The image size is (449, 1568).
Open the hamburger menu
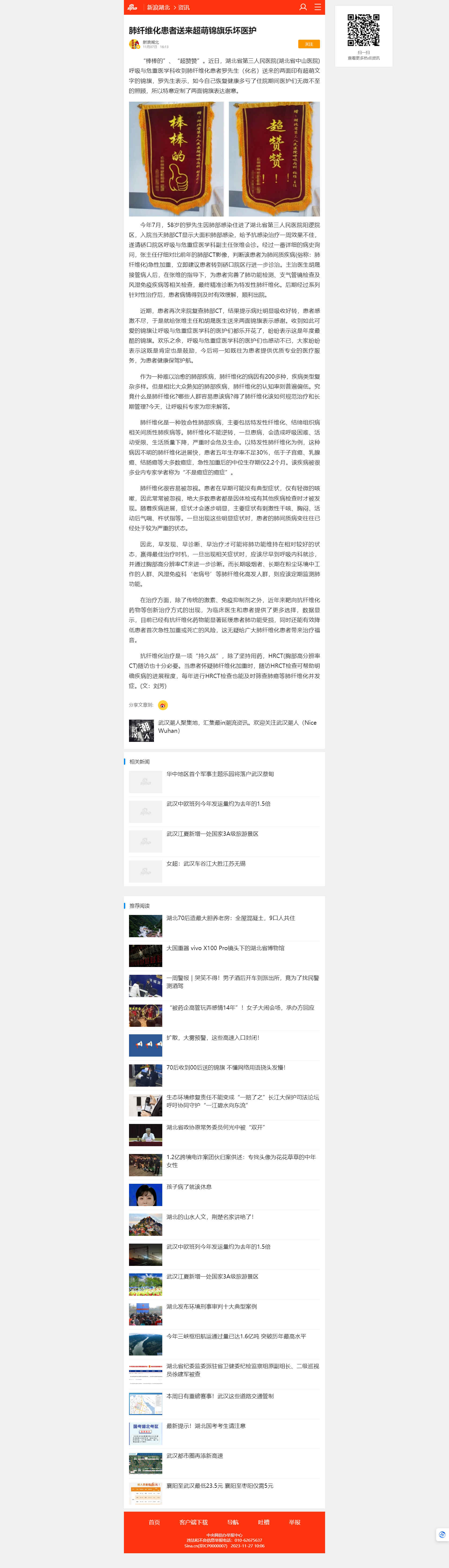318,7
